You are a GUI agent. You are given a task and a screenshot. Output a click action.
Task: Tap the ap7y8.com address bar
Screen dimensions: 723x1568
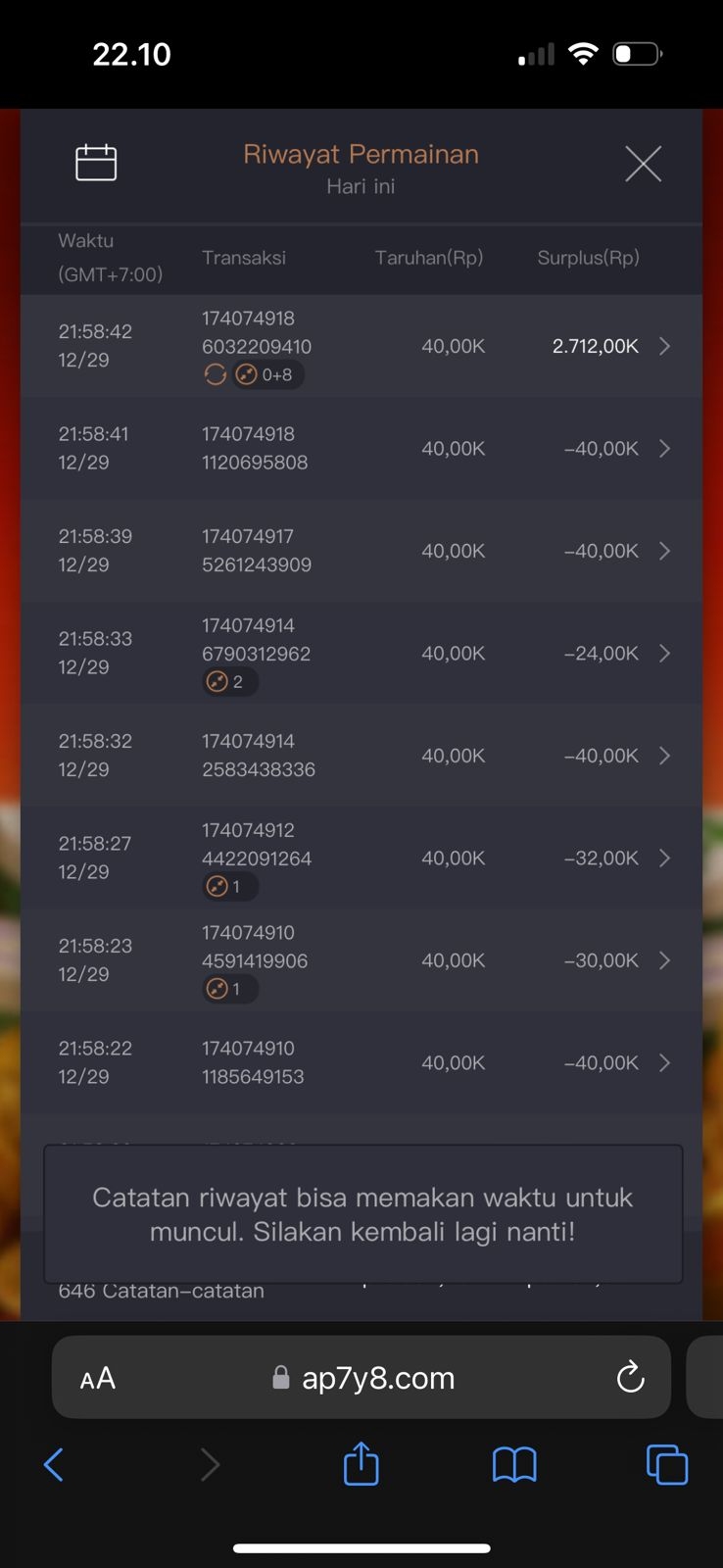tap(364, 1378)
